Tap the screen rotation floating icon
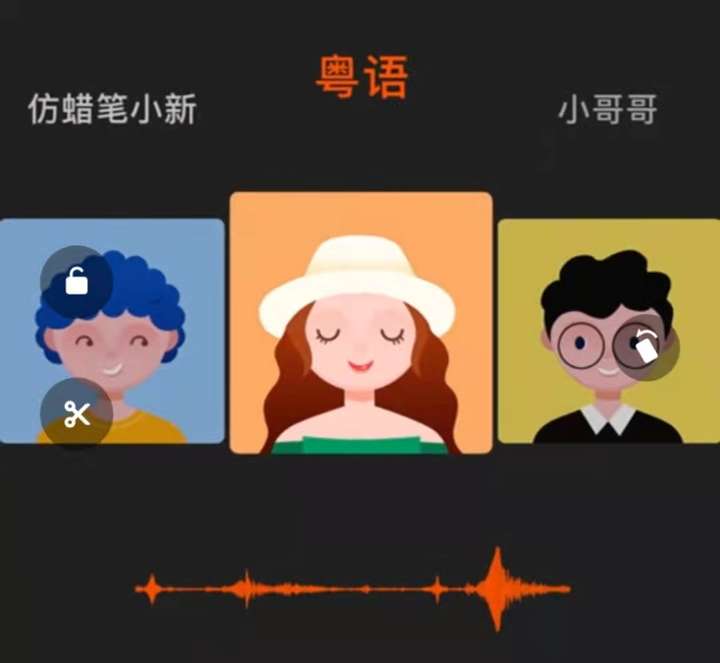Viewport: 720px width, 663px height. coord(646,346)
